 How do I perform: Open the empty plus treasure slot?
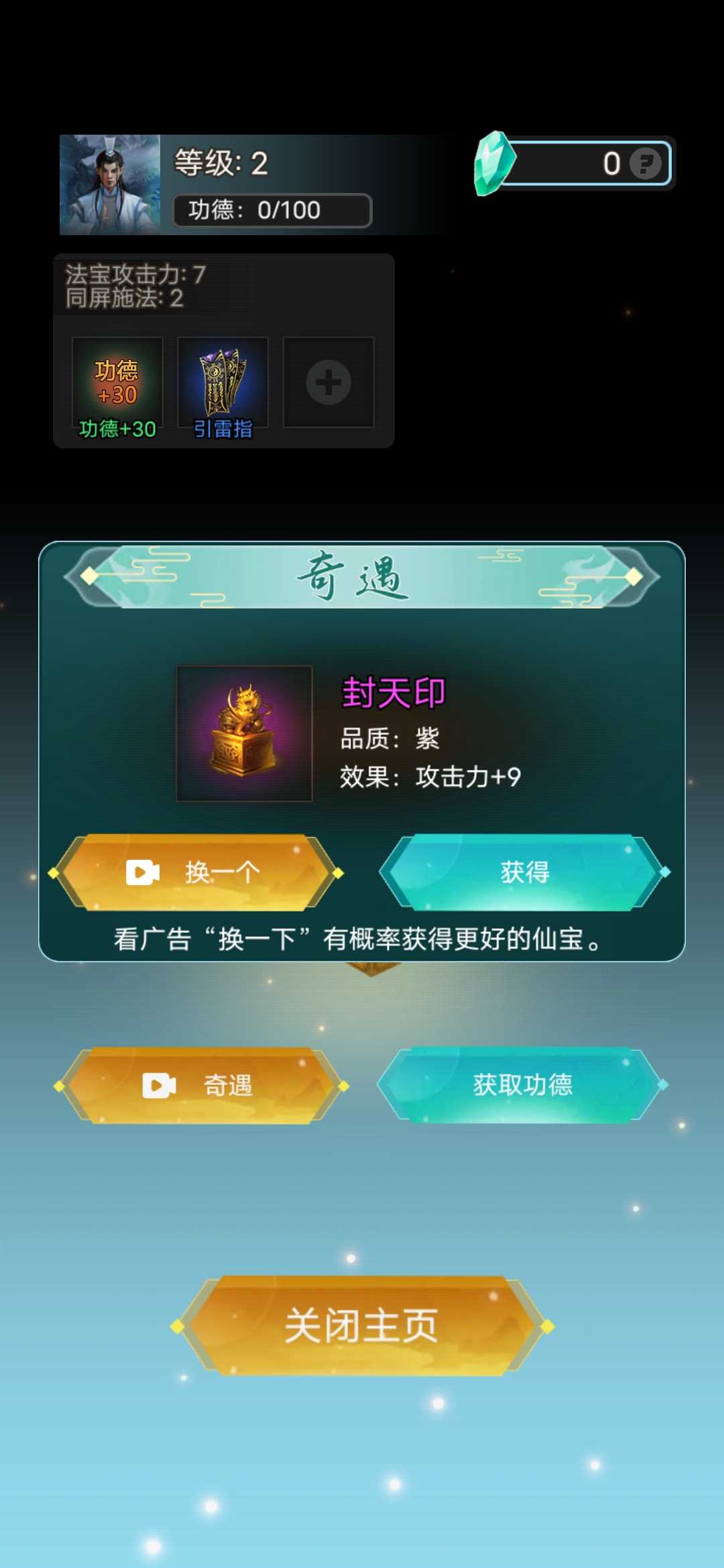click(328, 383)
